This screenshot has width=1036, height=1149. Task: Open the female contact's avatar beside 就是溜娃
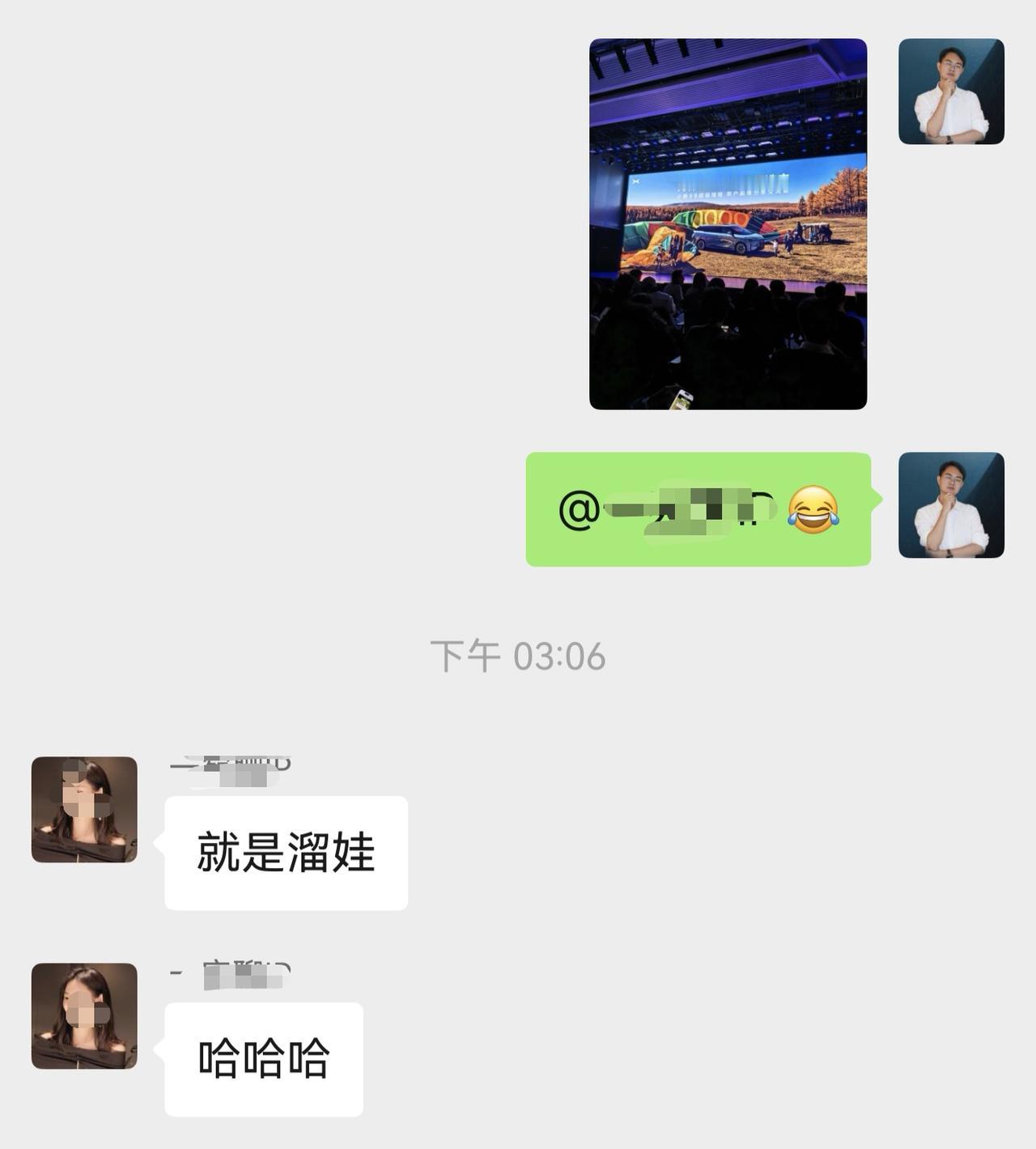pyautogui.click(x=85, y=810)
